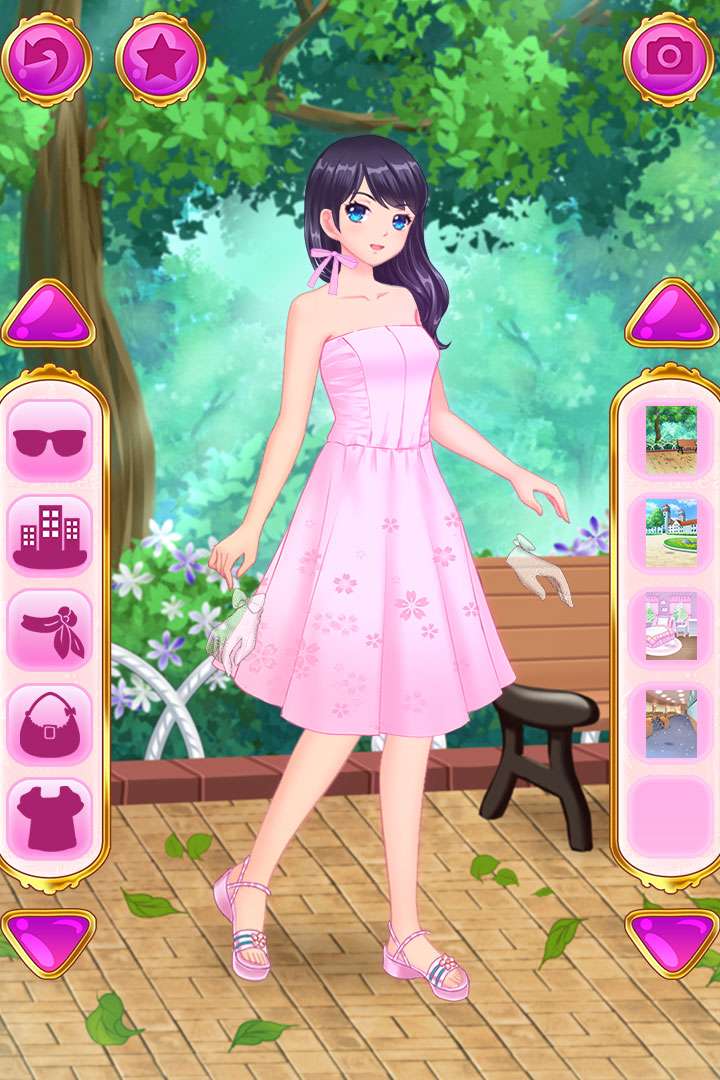This screenshot has height=1080, width=720.
Task: Pick the park bench background thumbnail
Action: tap(671, 440)
